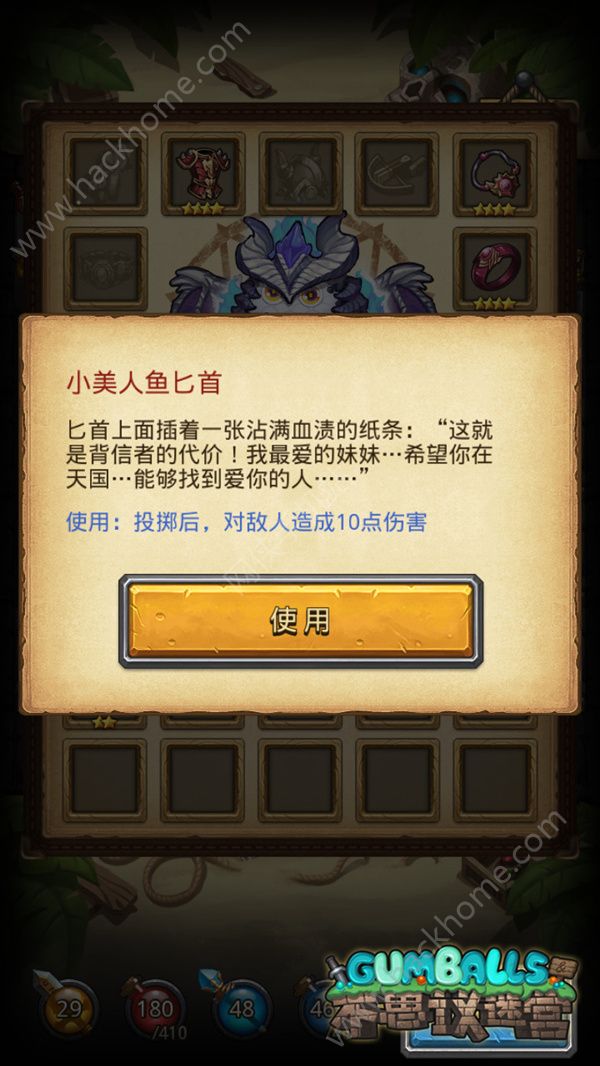Tap the 使用 button to use the dagger
This screenshot has height=1066, width=600.
(x=300, y=621)
